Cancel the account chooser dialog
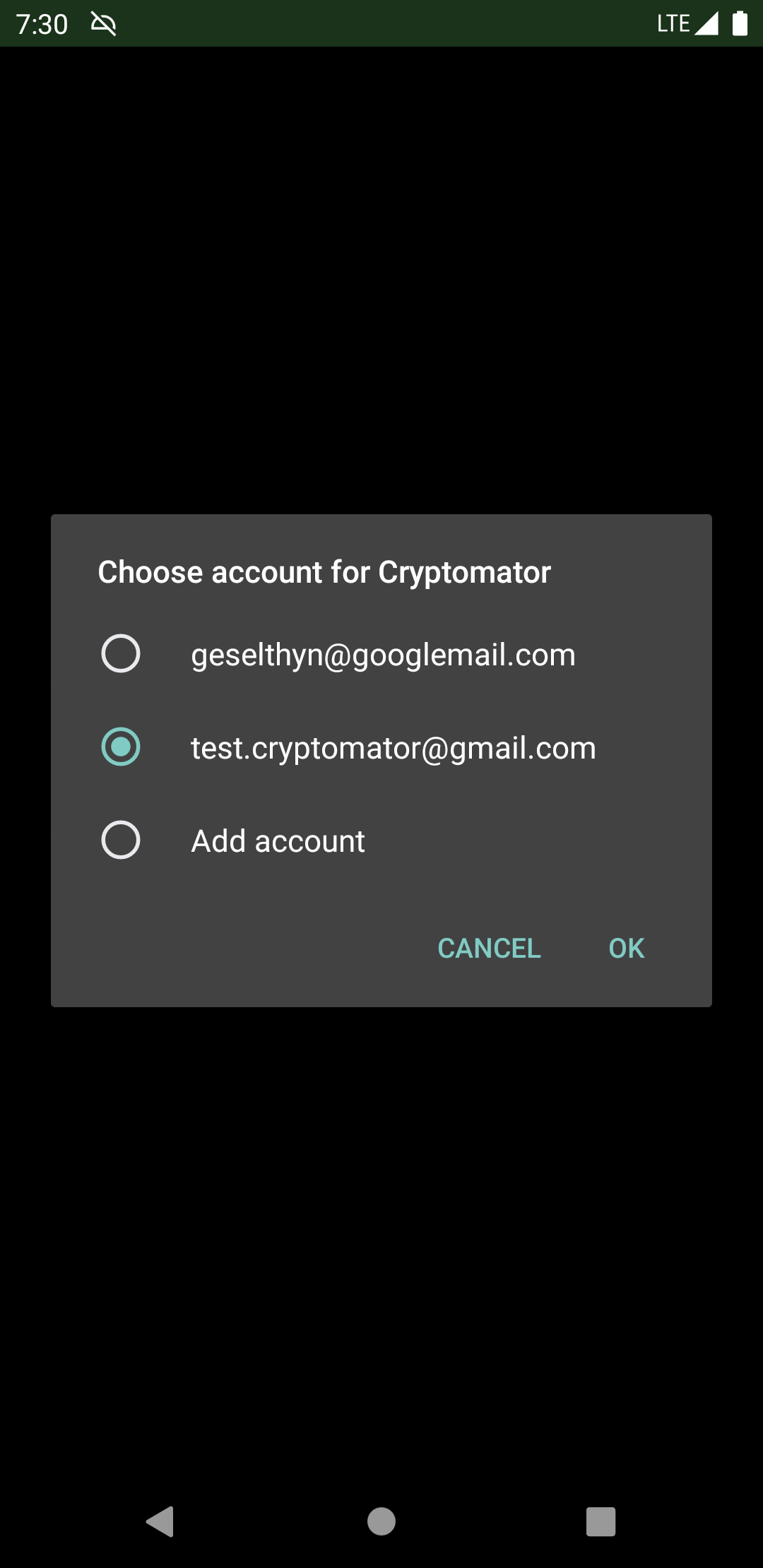Viewport: 763px width, 1568px height. pos(489,948)
